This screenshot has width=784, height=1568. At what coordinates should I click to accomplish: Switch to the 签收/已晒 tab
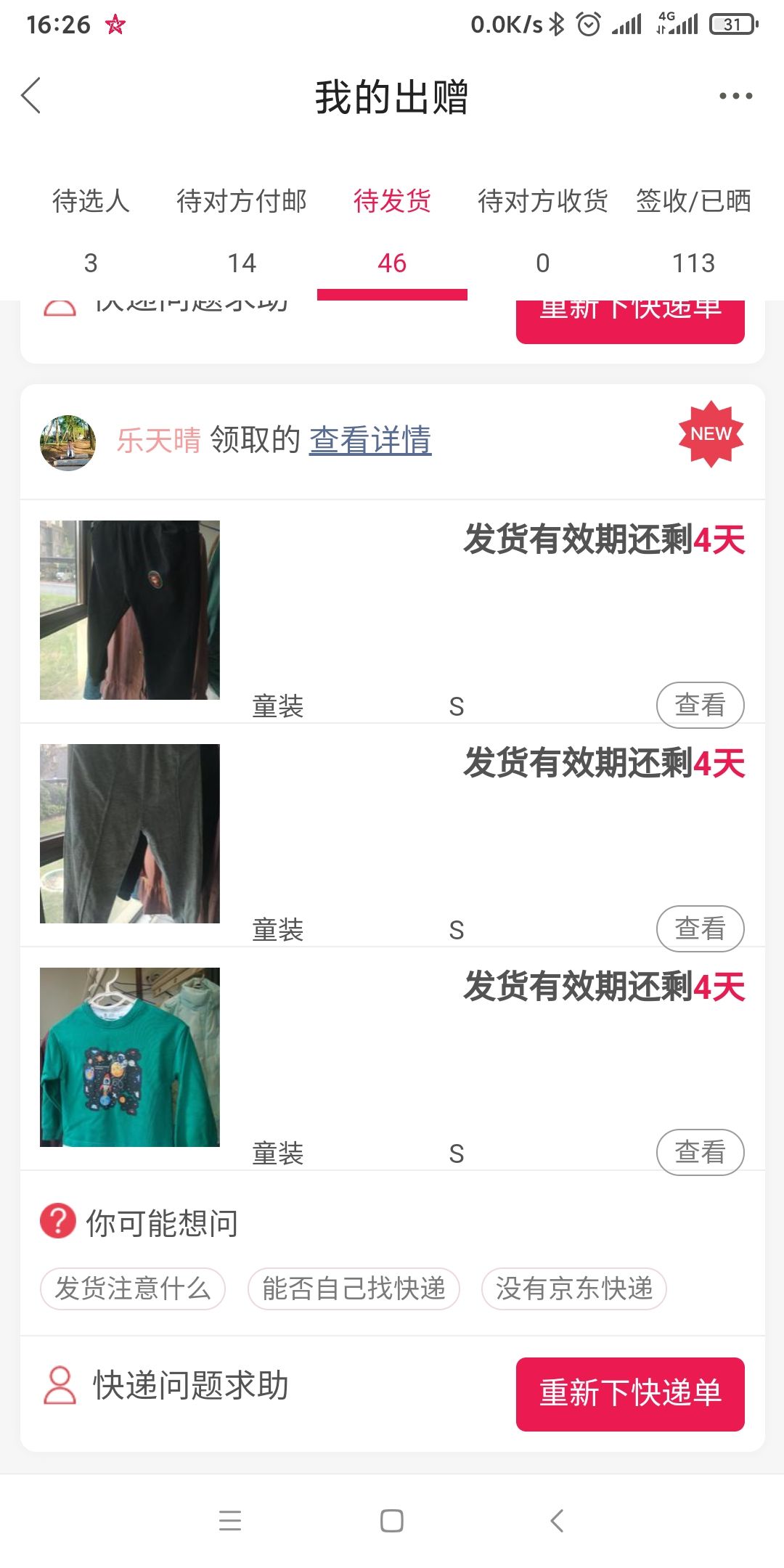693,231
